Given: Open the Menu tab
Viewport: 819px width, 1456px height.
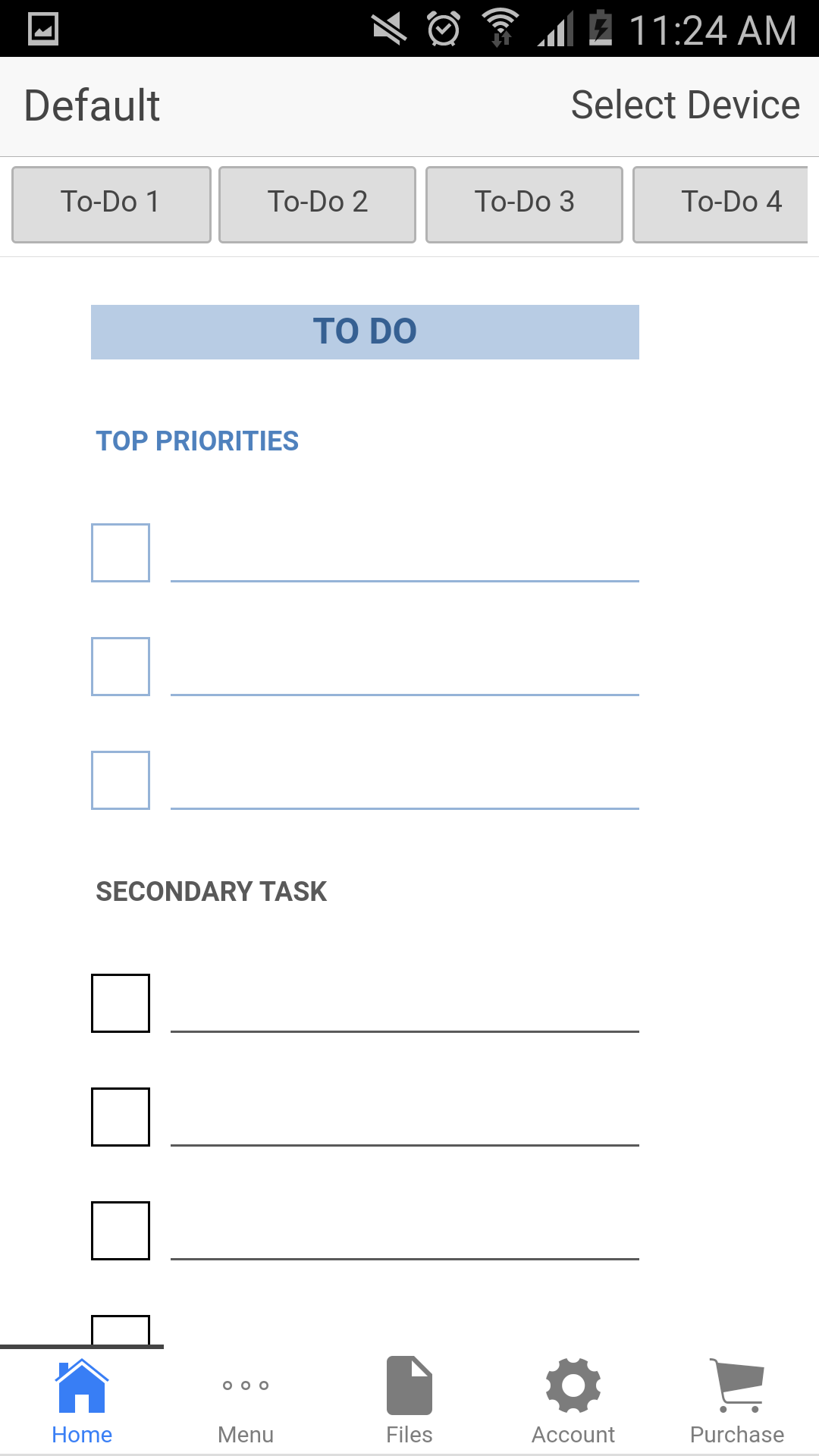Looking at the screenshot, I should (246, 1401).
